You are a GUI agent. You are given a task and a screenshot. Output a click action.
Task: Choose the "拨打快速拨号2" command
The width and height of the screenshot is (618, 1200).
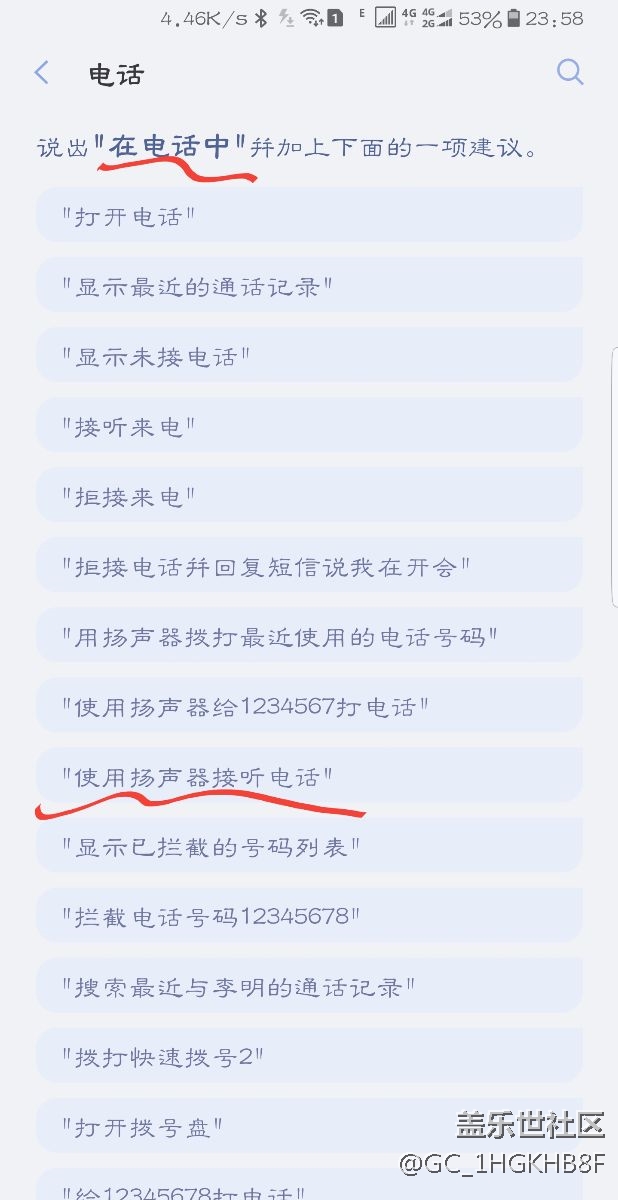tap(309, 1056)
